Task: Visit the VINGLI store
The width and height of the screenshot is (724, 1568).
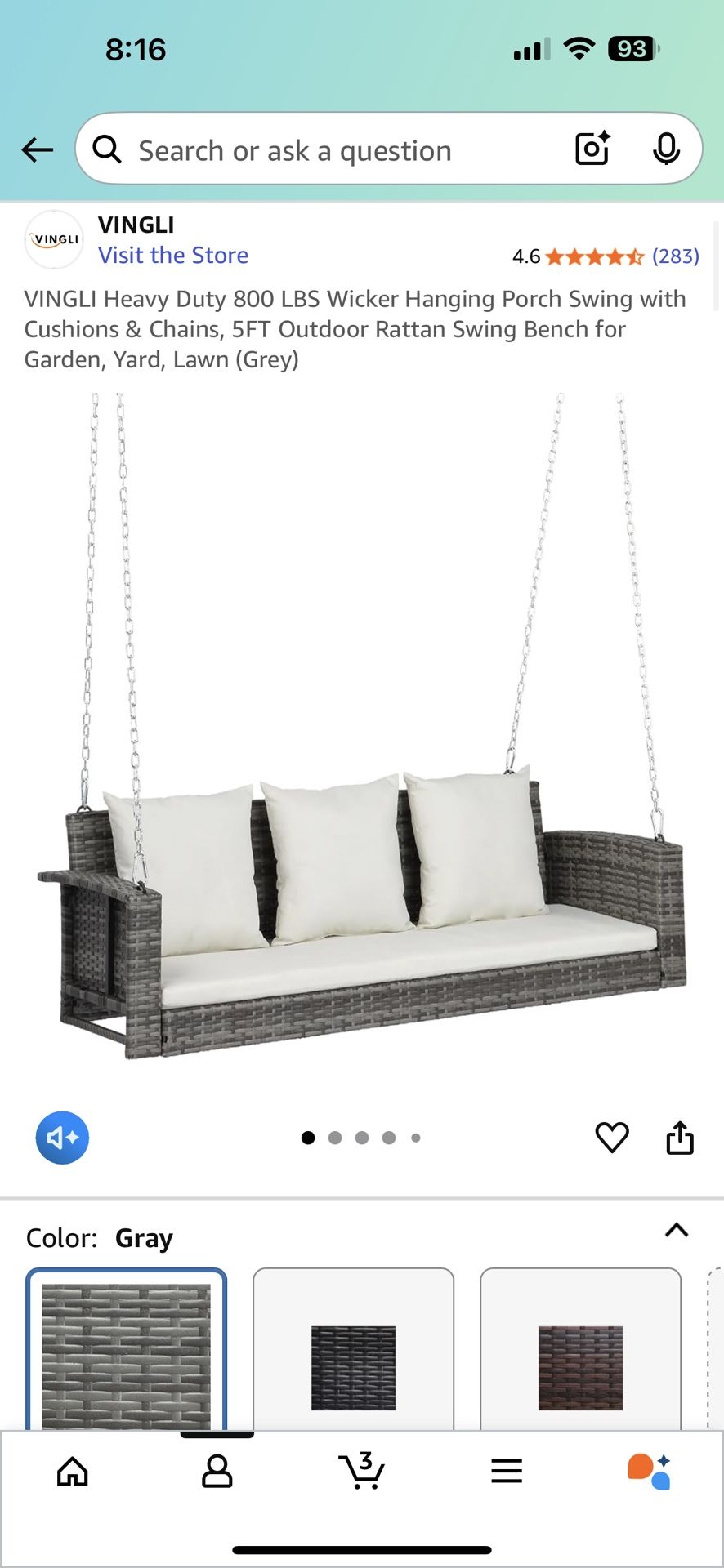Action: pyautogui.click(x=172, y=256)
